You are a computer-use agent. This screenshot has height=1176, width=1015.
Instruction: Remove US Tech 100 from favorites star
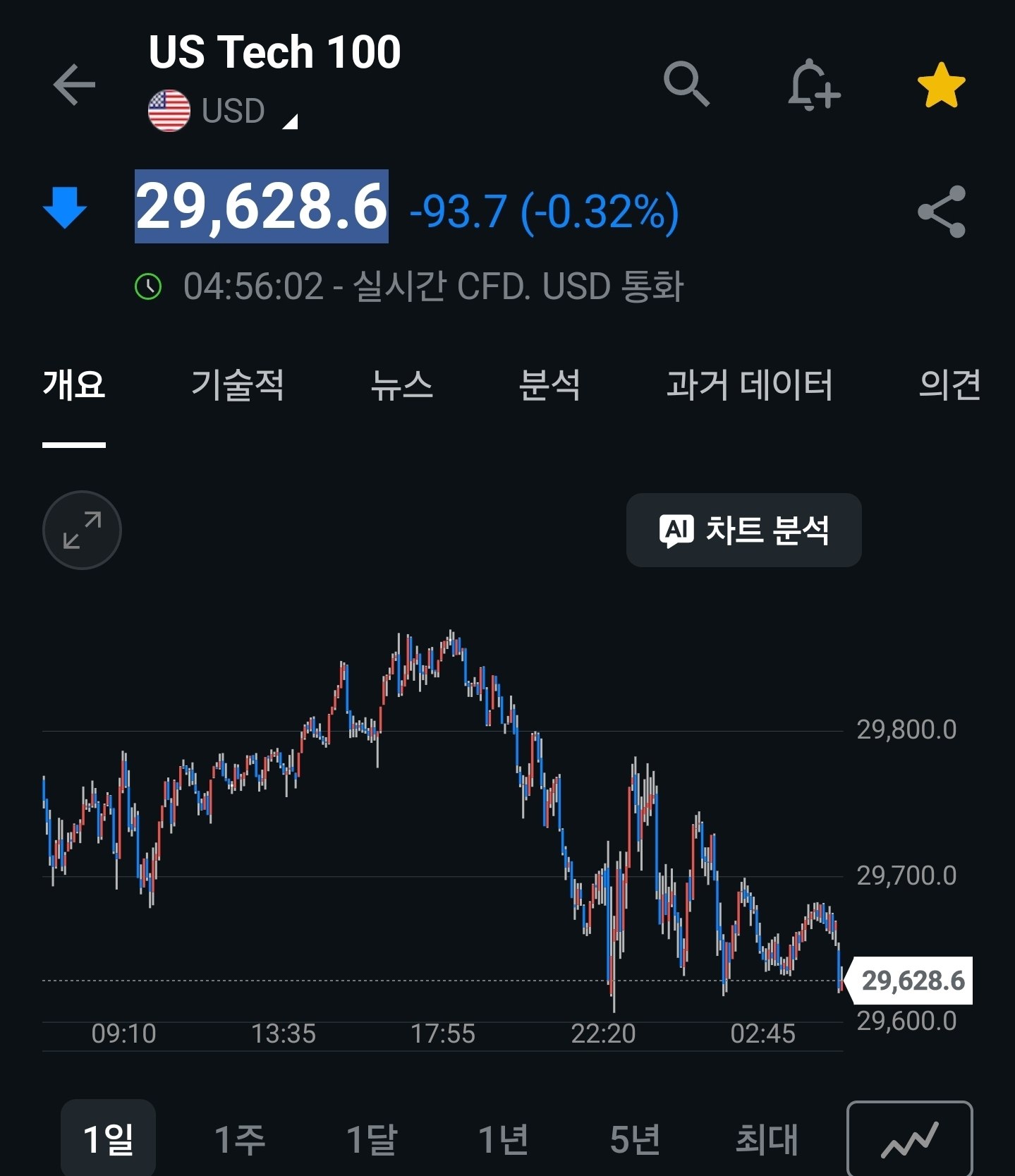click(941, 85)
